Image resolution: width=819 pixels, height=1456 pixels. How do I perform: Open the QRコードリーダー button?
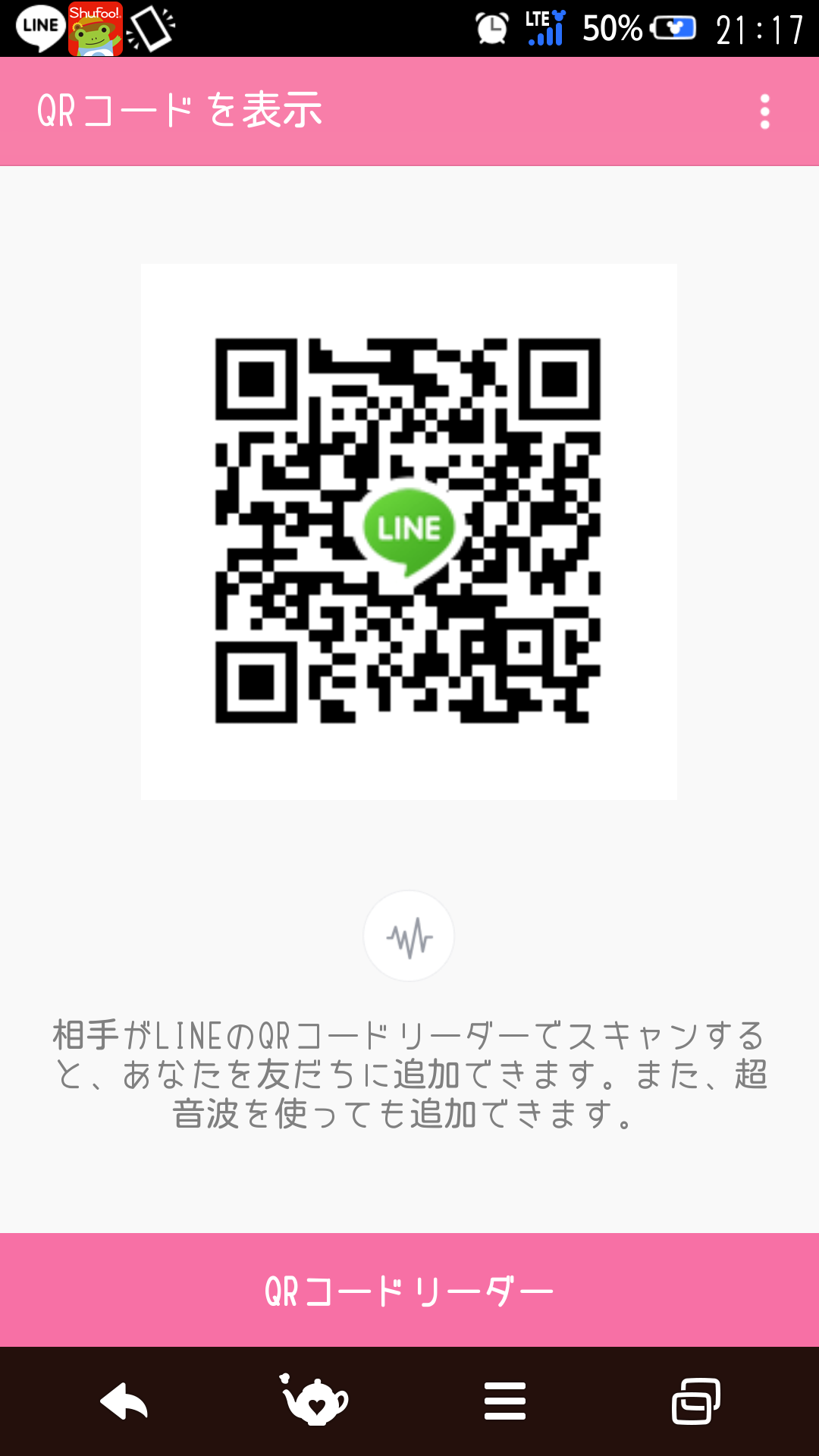pos(409,1290)
